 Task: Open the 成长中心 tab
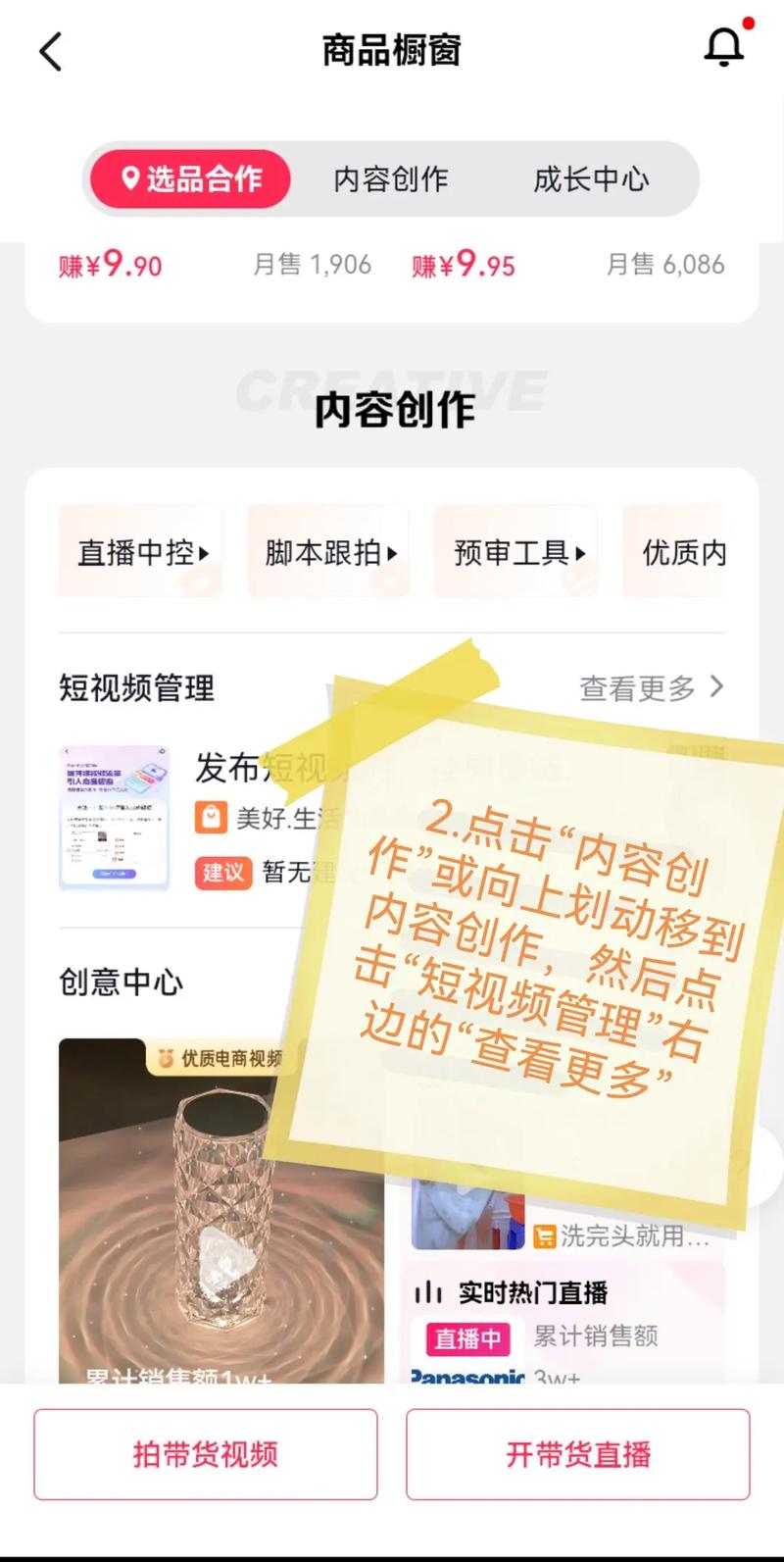point(591,179)
